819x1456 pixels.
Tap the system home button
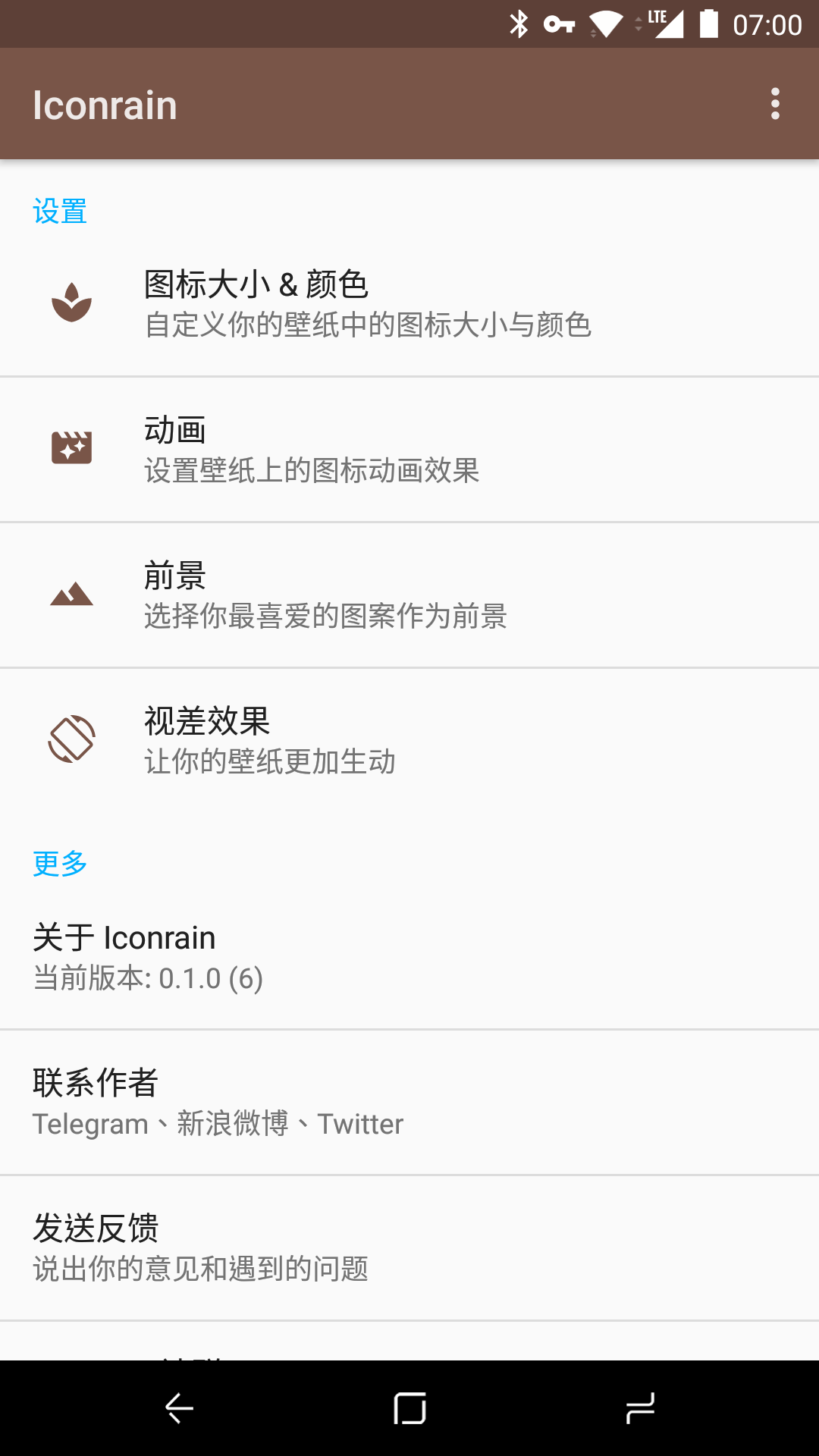click(409, 1408)
